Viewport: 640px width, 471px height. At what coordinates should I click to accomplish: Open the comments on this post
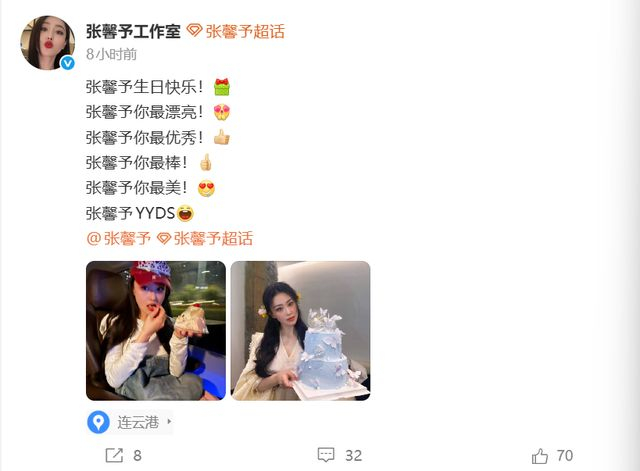[339, 455]
